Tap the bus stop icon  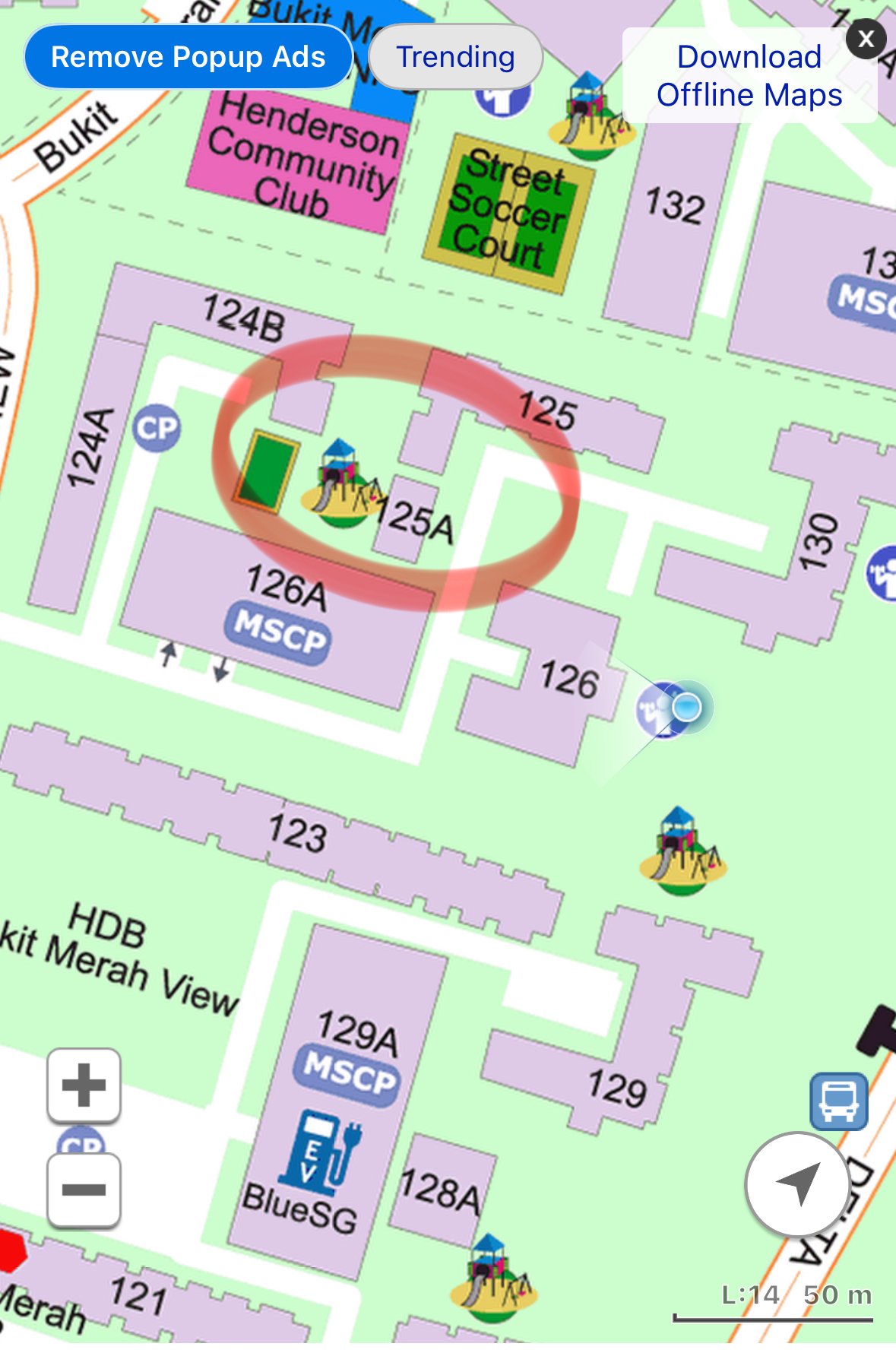[838, 1101]
